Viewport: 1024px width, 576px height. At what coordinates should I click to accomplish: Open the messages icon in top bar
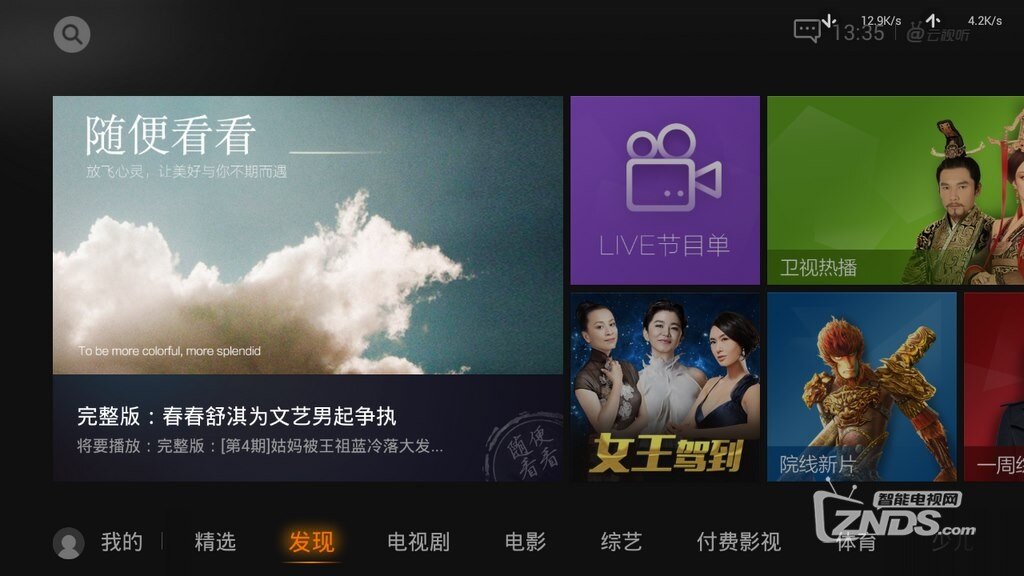pos(806,31)
